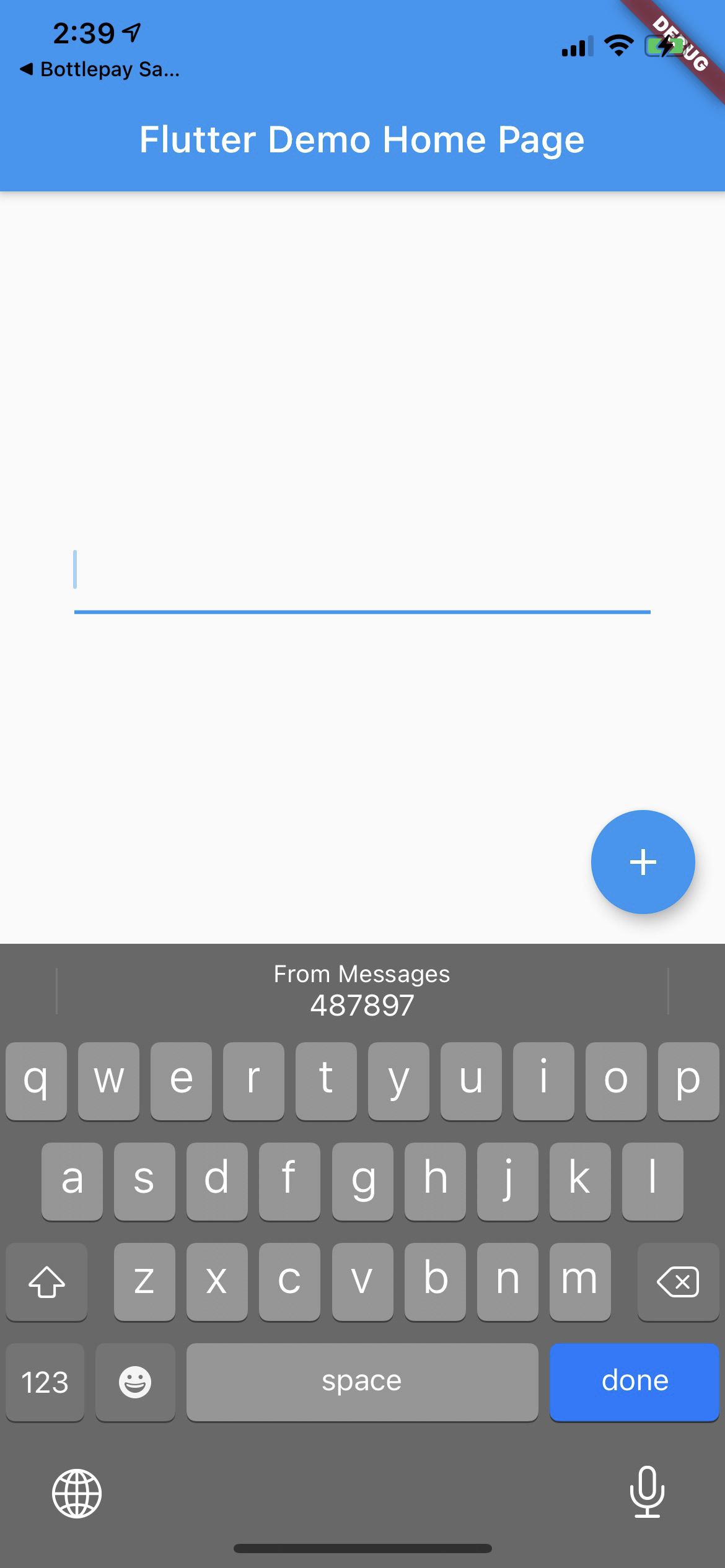The image size is (725, 1568).
Task: Tap the backspace key
Action: coord(678,1281)
